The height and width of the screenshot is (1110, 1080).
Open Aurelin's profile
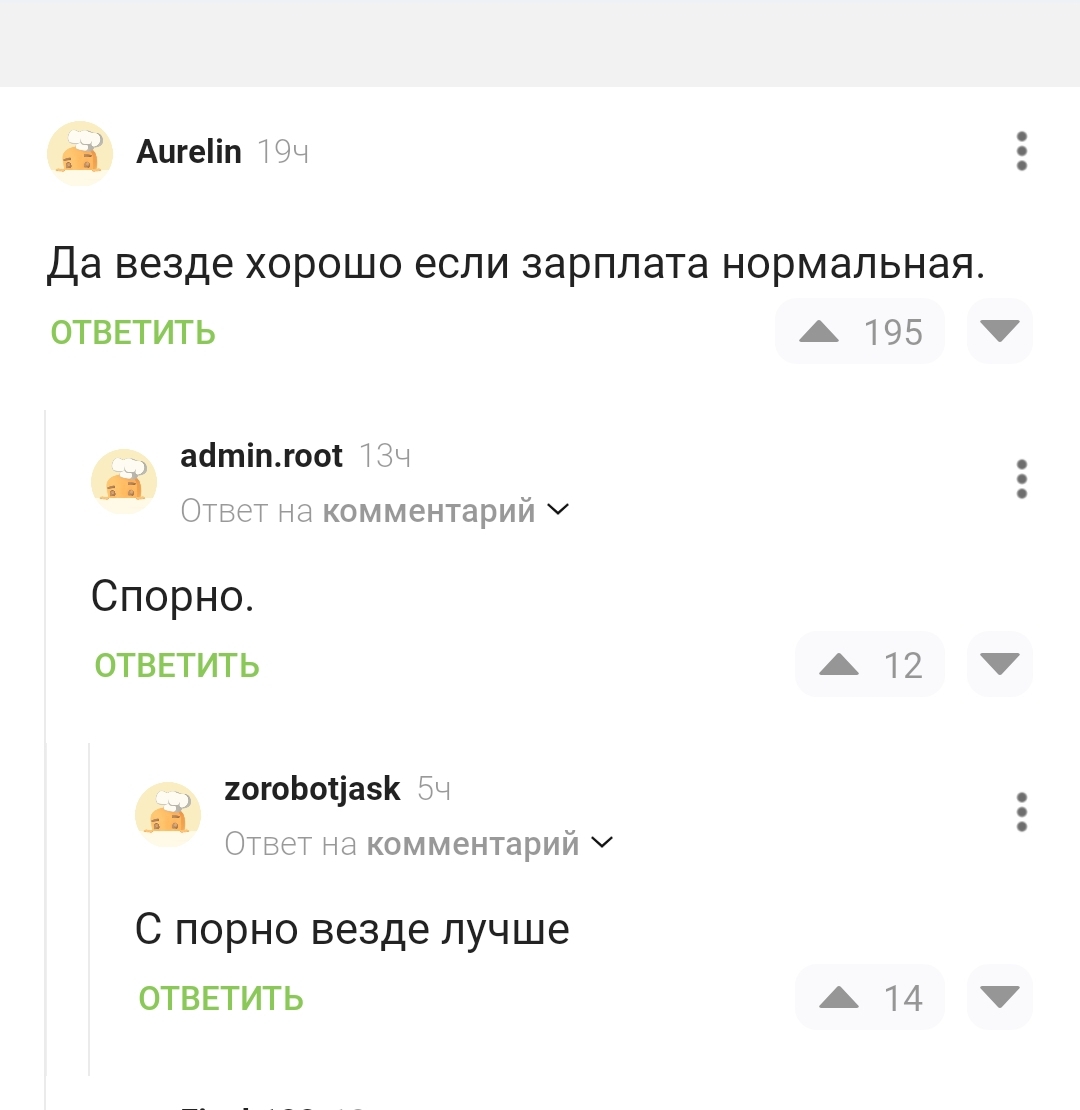click(189, 152)
